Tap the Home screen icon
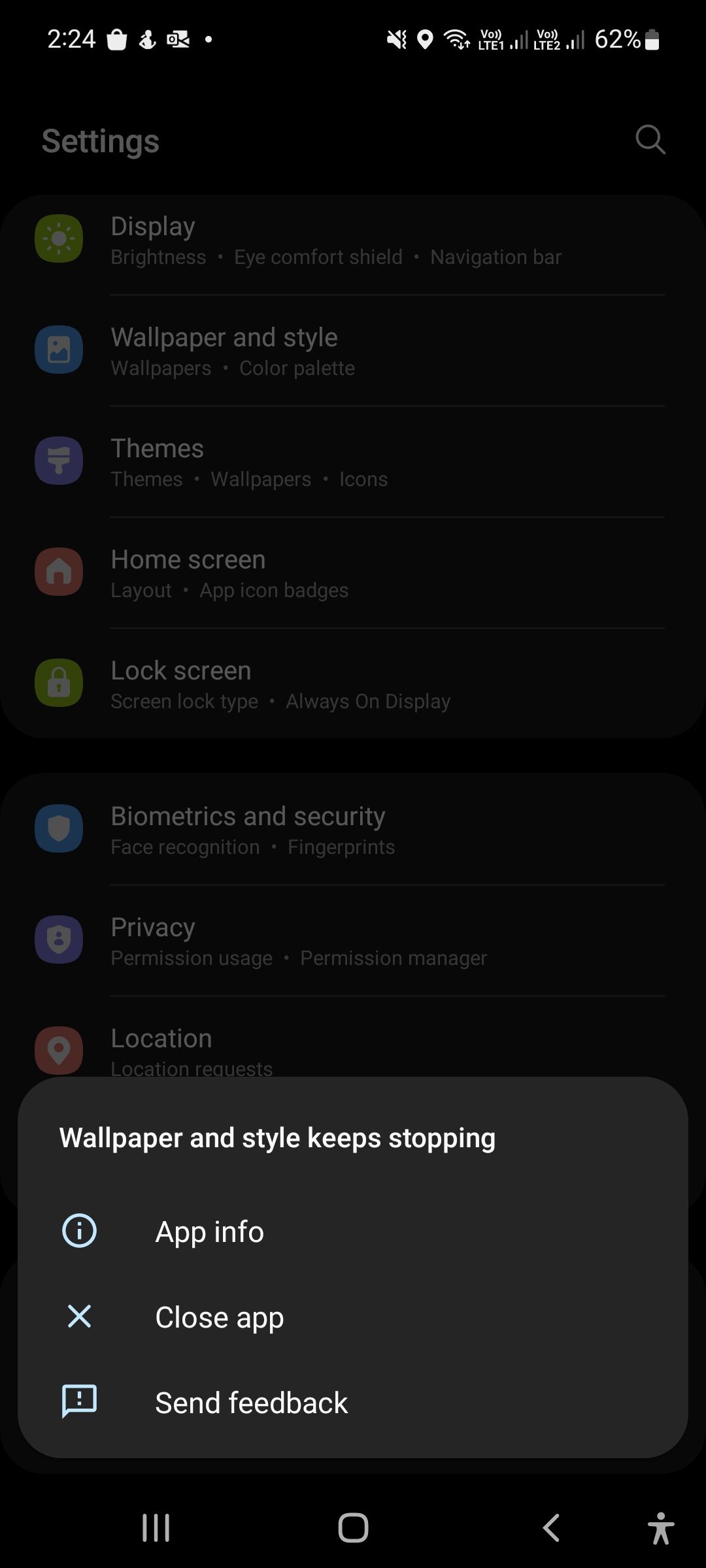 59,572
